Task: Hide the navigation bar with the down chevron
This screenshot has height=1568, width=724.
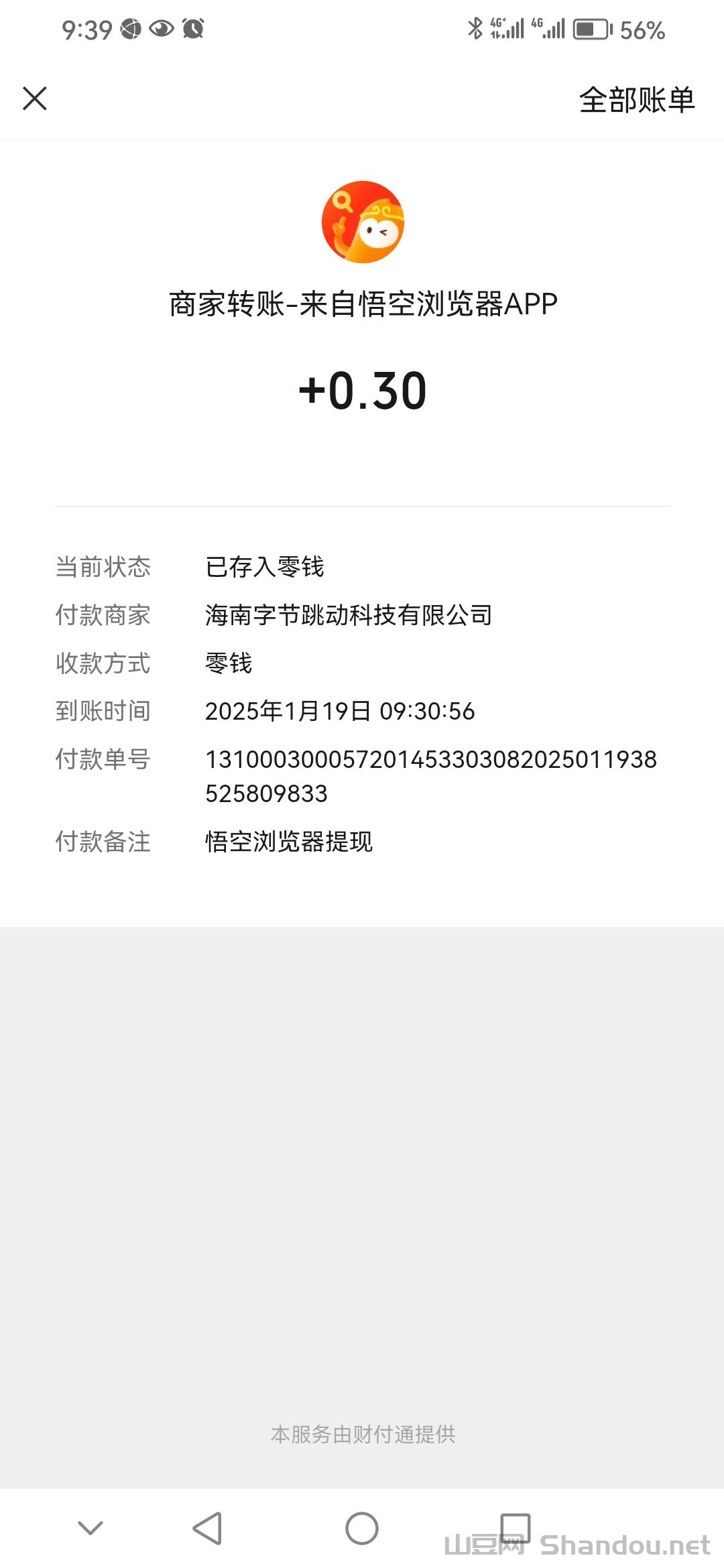Action: tap(90, 1528)
